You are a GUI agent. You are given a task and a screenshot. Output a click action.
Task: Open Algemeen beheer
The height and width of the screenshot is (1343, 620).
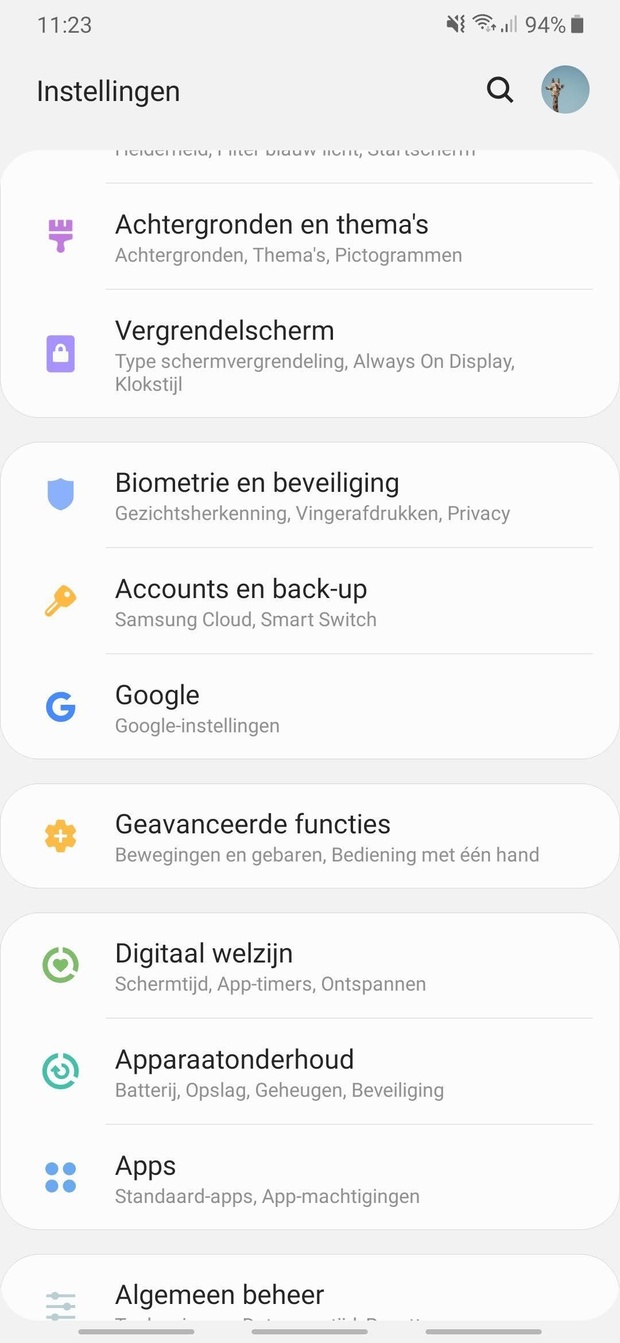coord(310,1298)
